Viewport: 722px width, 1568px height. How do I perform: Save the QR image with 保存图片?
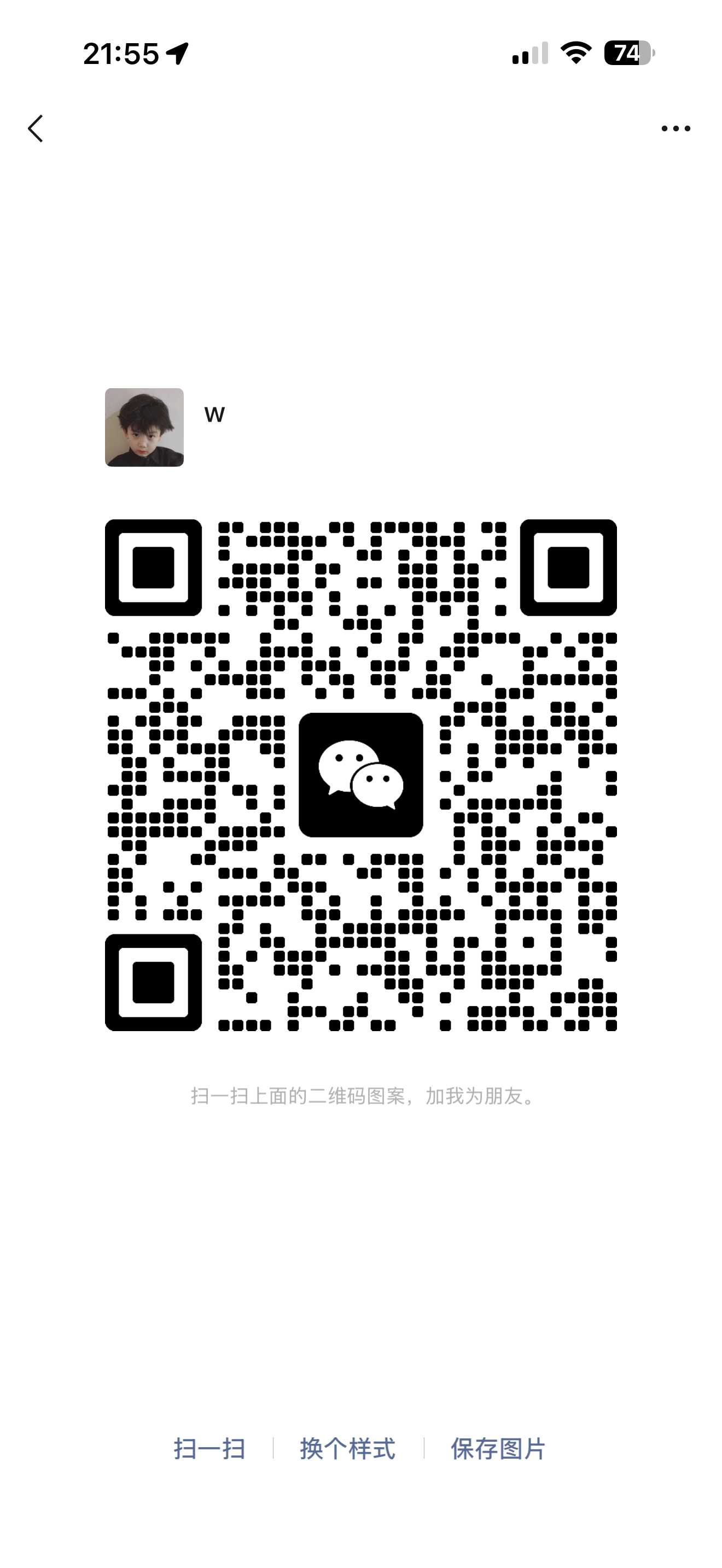point(498,1449)
